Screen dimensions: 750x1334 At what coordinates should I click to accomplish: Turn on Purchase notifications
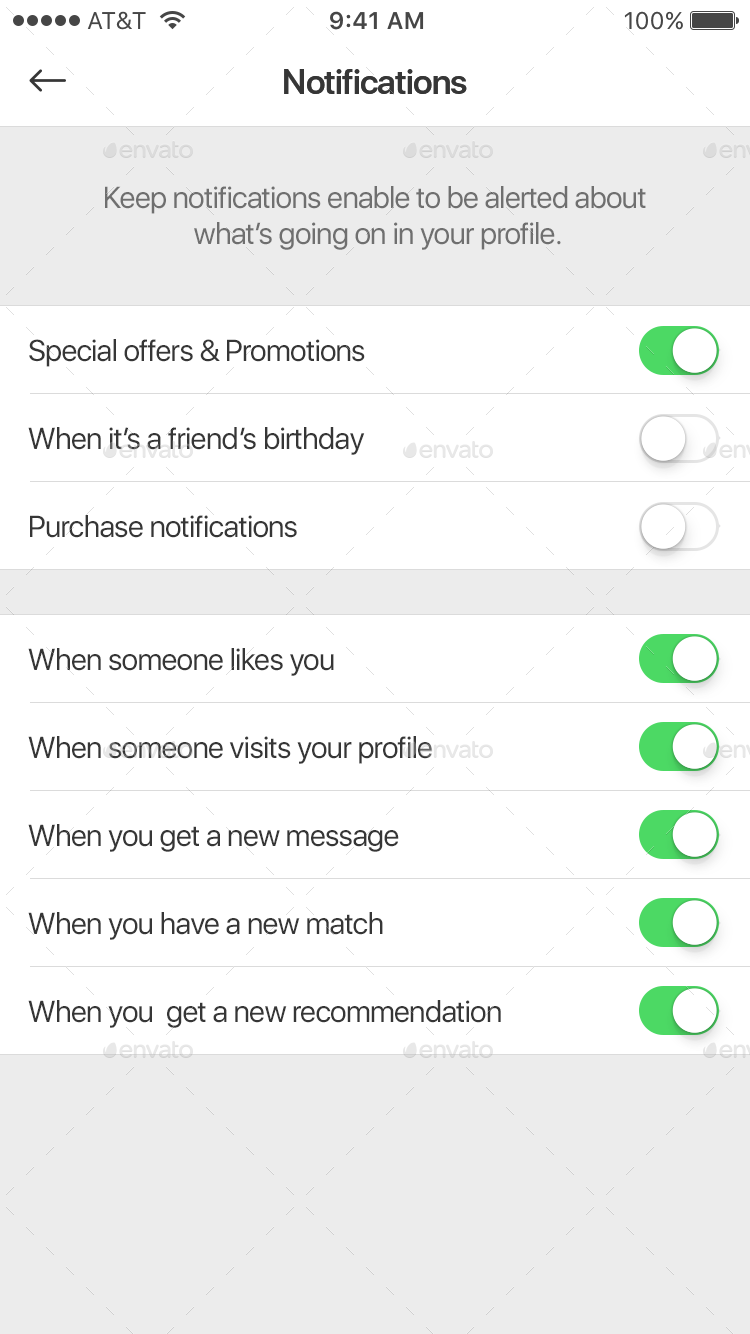(679, 527)
